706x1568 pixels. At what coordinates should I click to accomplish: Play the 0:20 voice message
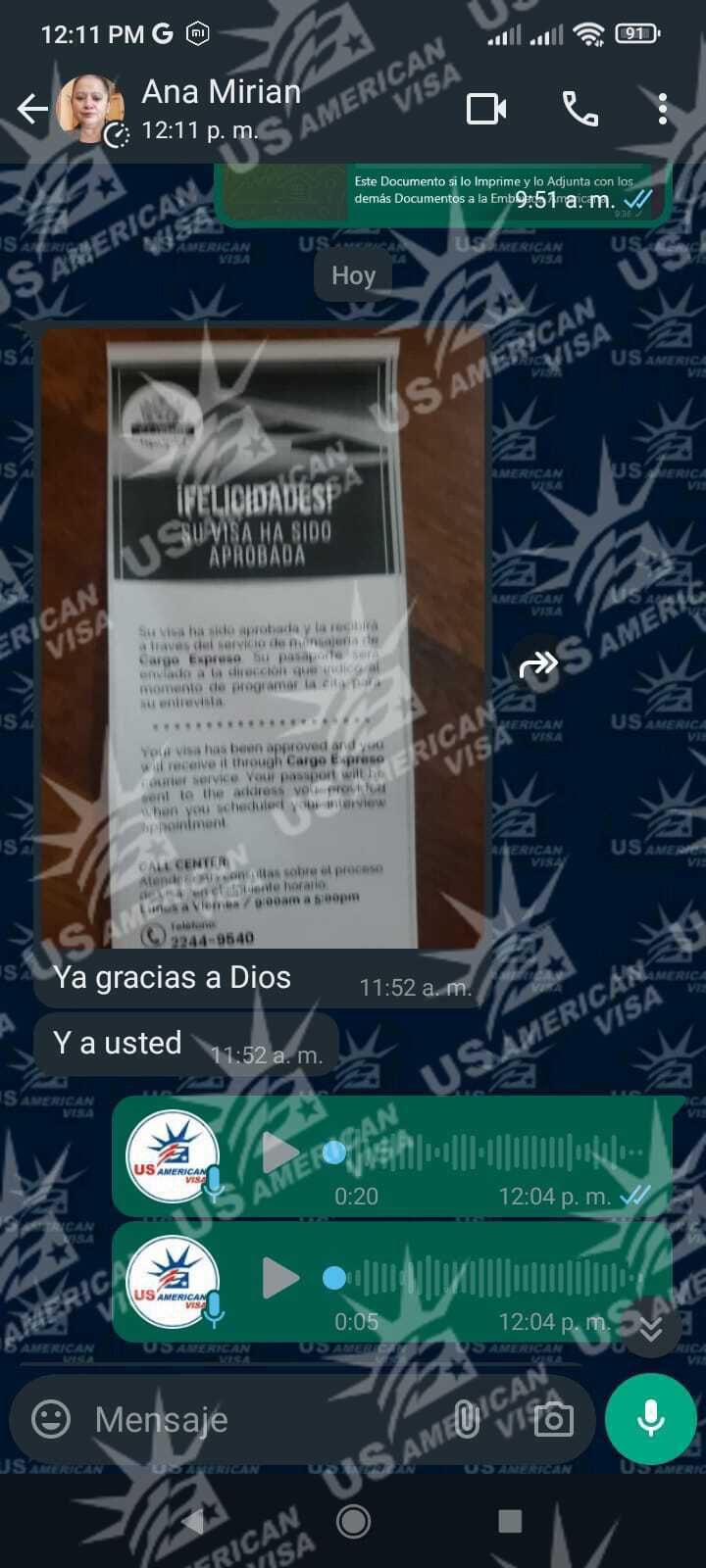tap(280, 1152)
